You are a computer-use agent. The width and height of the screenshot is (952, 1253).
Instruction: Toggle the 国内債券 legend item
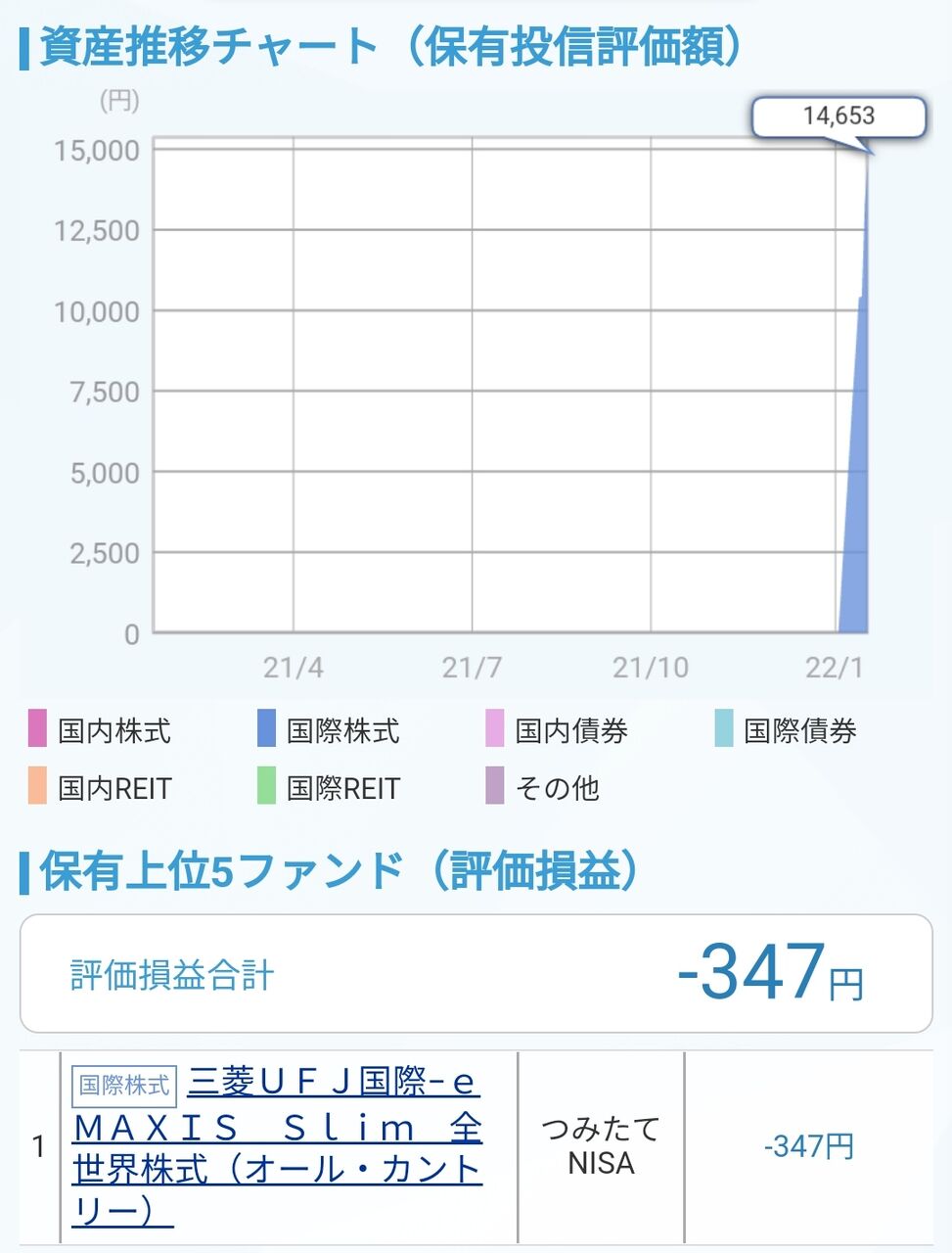click(557, 729)
